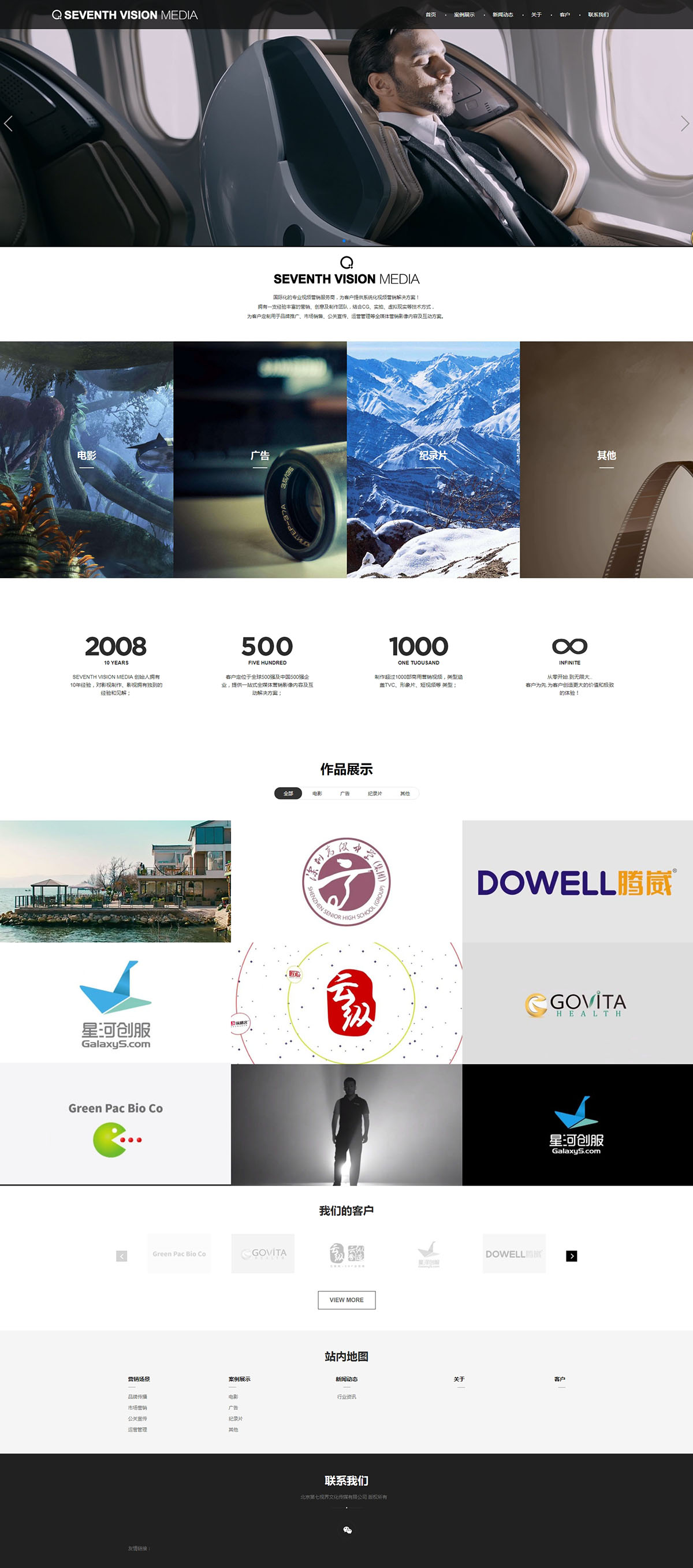The height and width of the screenshot is (1568, 693).
Task: Filter the portfolio by 纪录片
Action: click(x=375, y=793)
